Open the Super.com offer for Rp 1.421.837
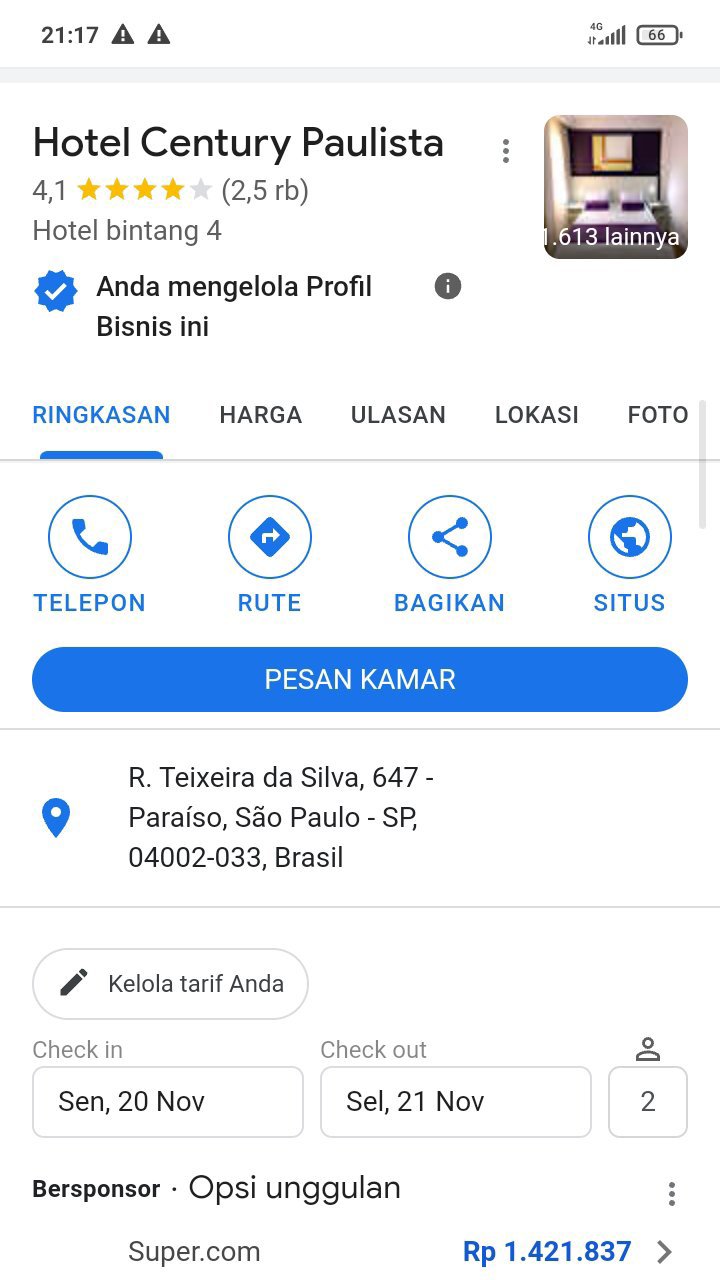The image size is (720, 1280). tap(400, 1252)
